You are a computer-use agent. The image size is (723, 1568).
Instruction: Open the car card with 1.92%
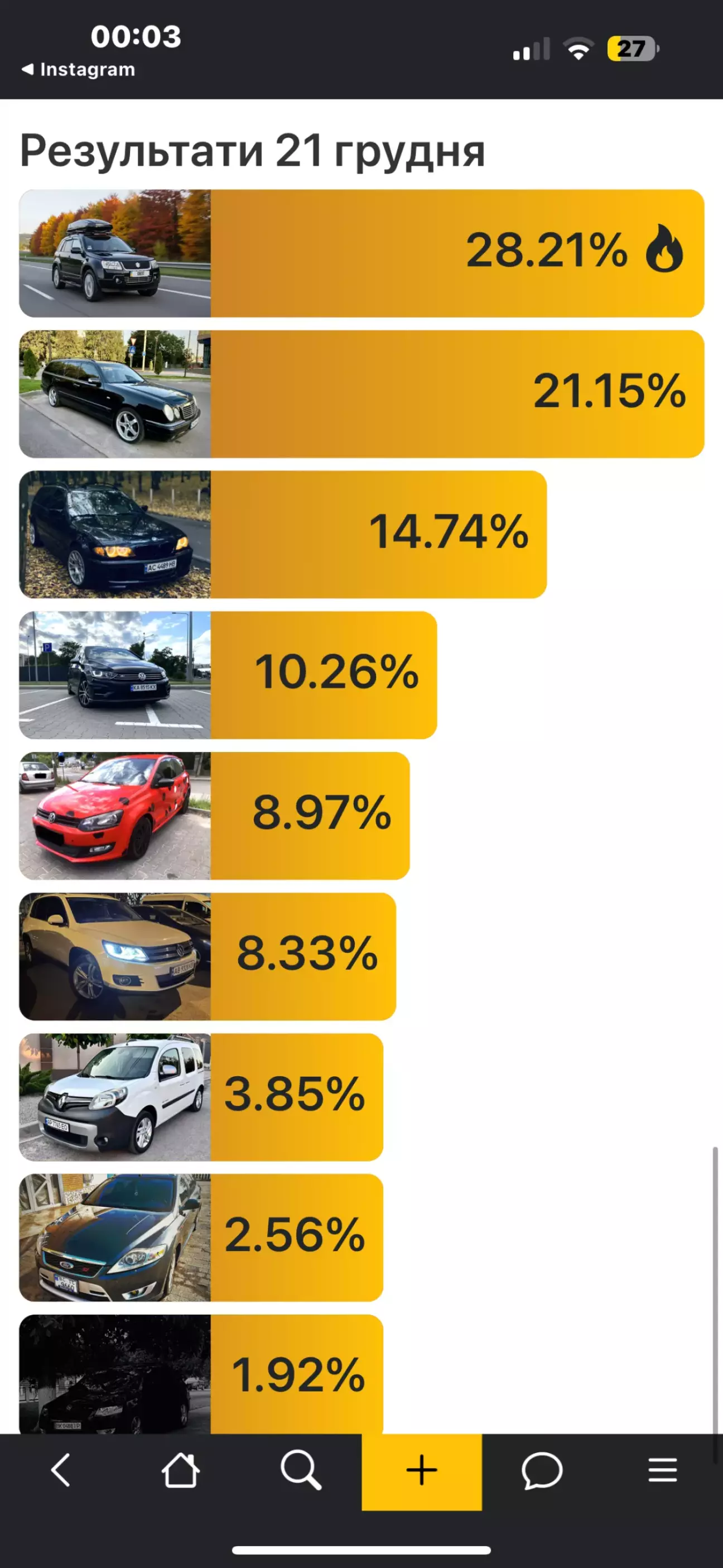point(201,1374)
